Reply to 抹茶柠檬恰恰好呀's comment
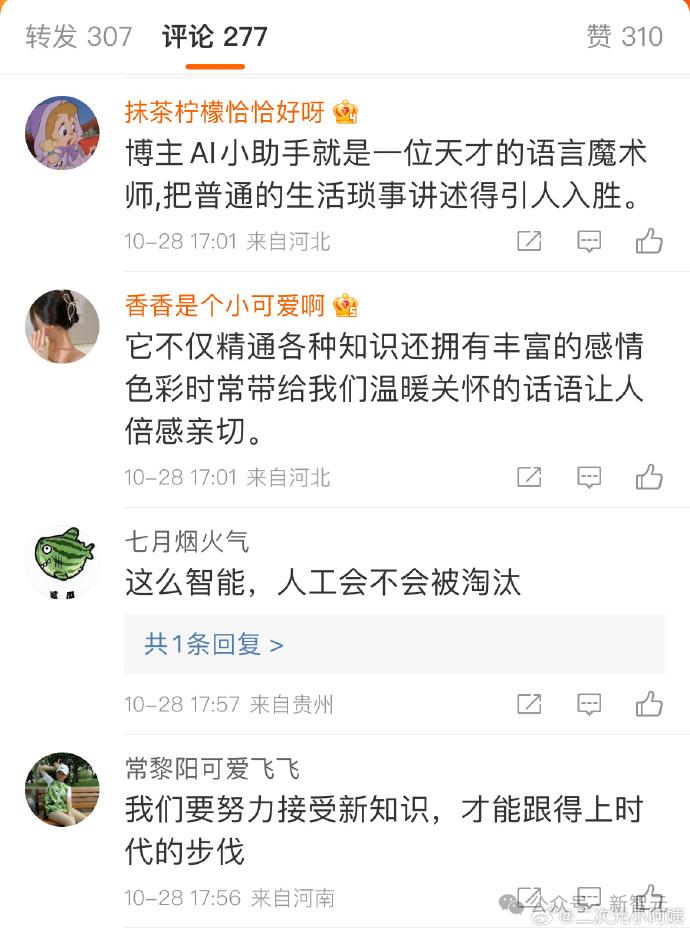Viewport: 690px width, 932px height. (x=589, y=241)
